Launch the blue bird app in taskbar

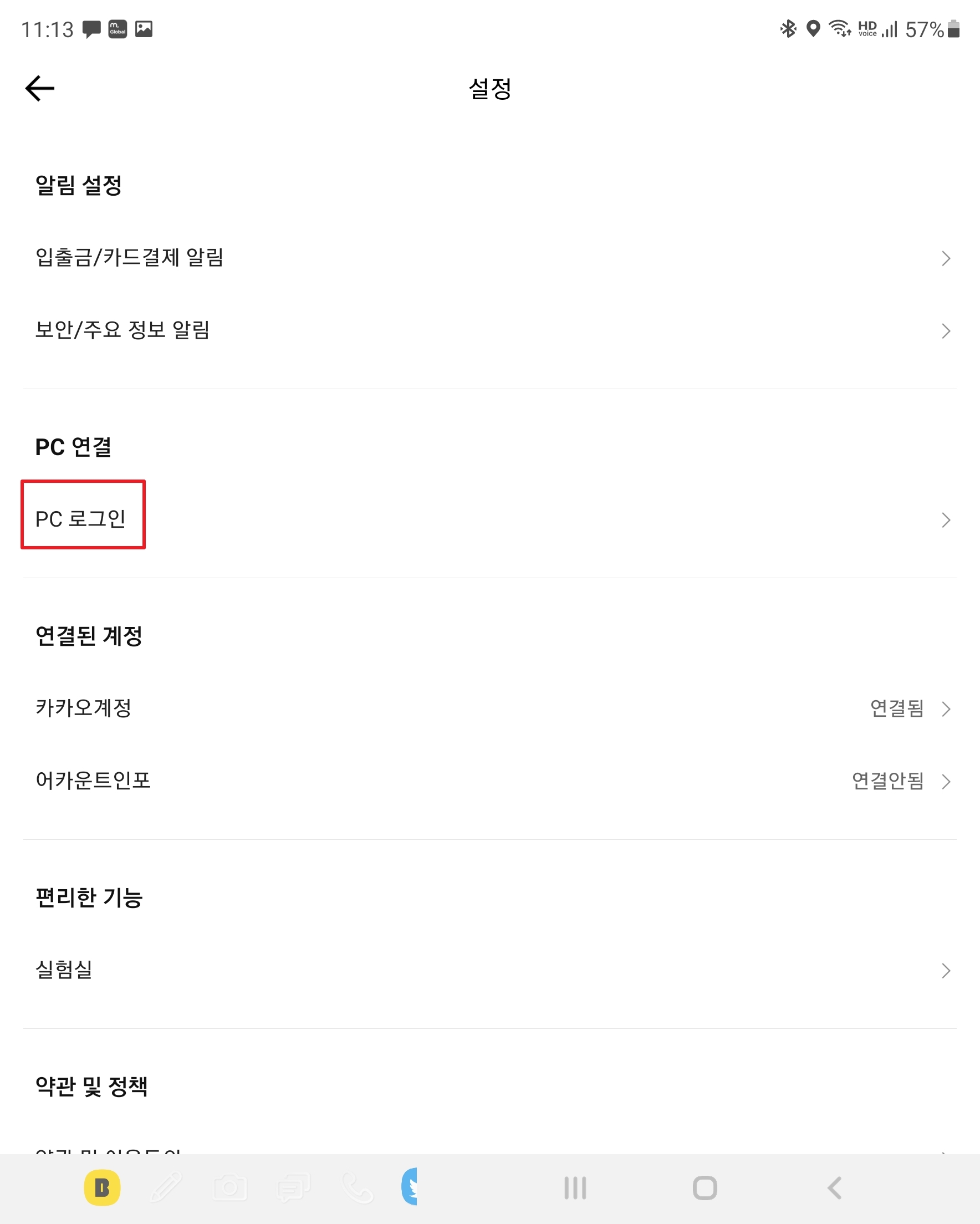click(411, 1186)
